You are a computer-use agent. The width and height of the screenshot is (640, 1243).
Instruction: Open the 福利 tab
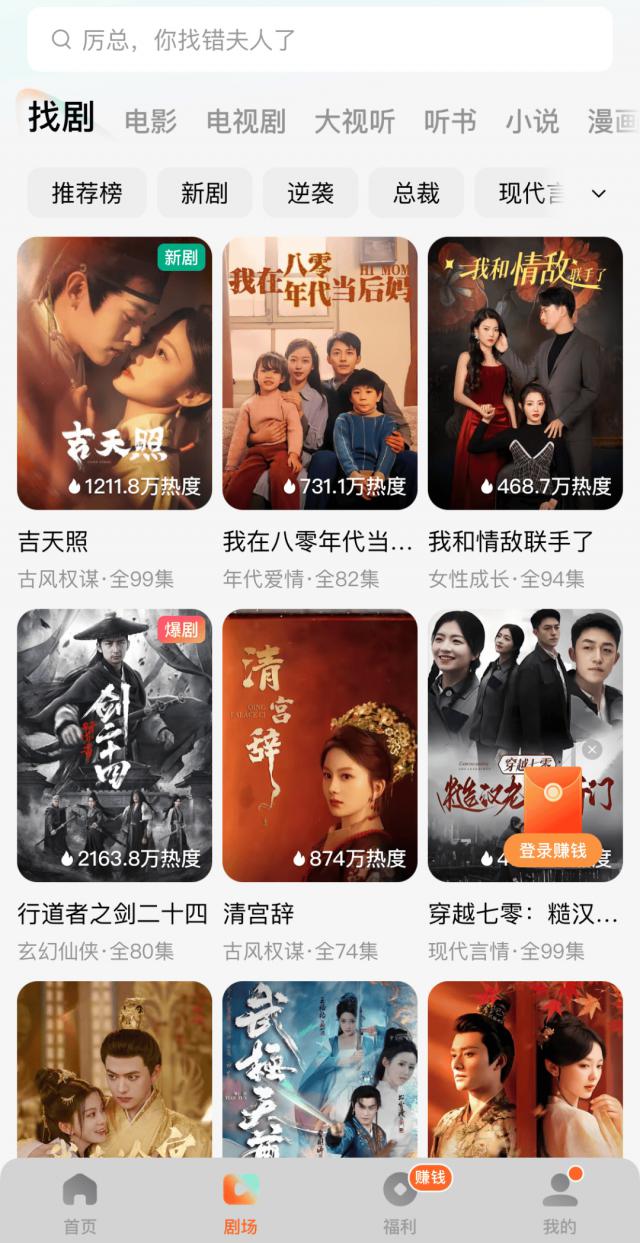click(400, 1203)
